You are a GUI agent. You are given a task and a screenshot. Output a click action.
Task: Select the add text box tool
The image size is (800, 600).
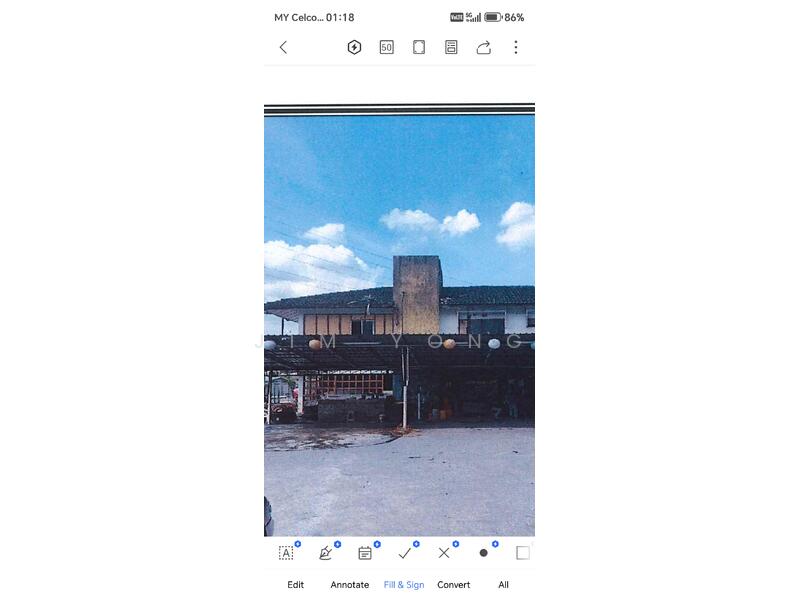pos(286,553)
